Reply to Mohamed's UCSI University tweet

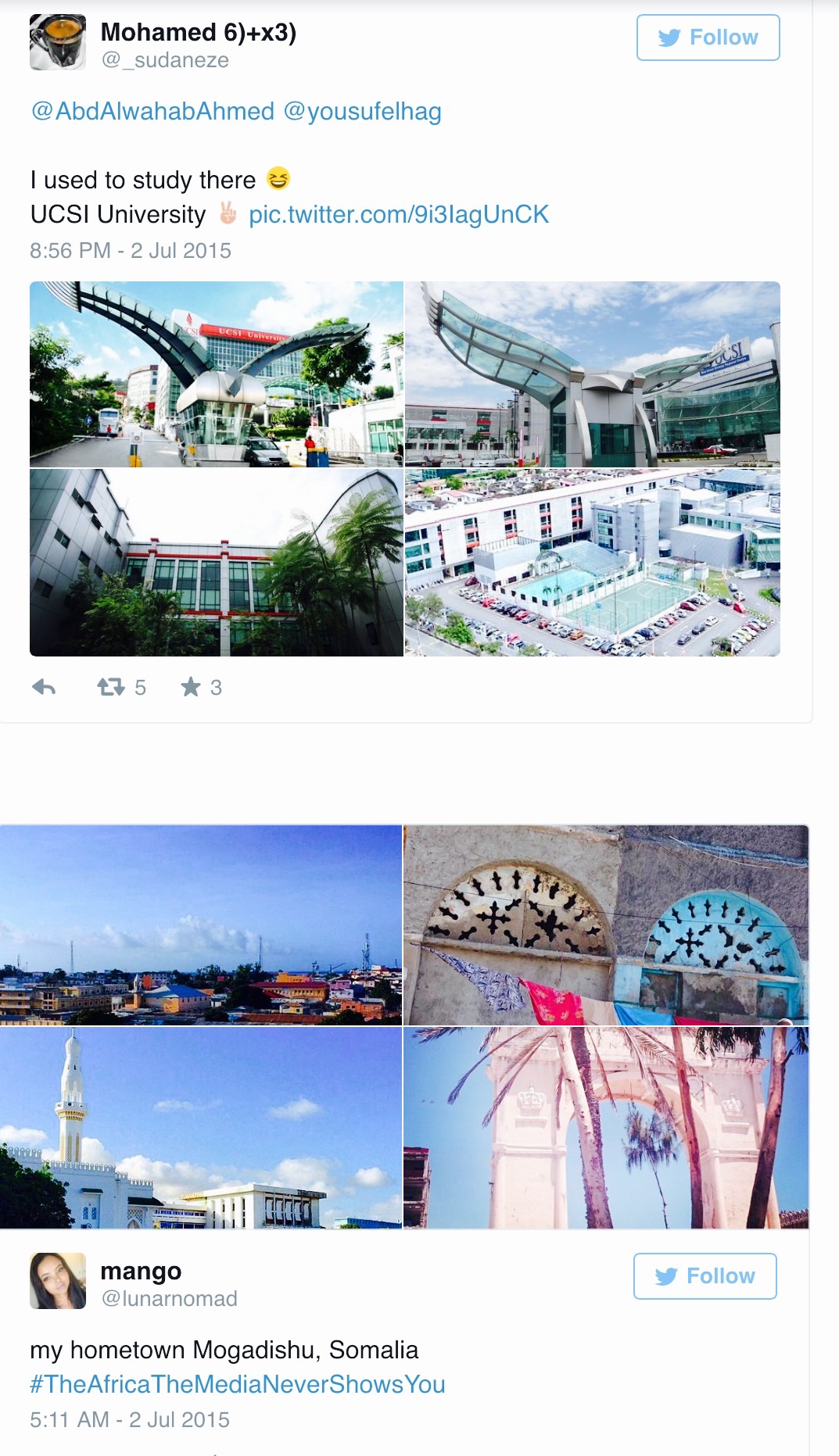click(44, 688)
